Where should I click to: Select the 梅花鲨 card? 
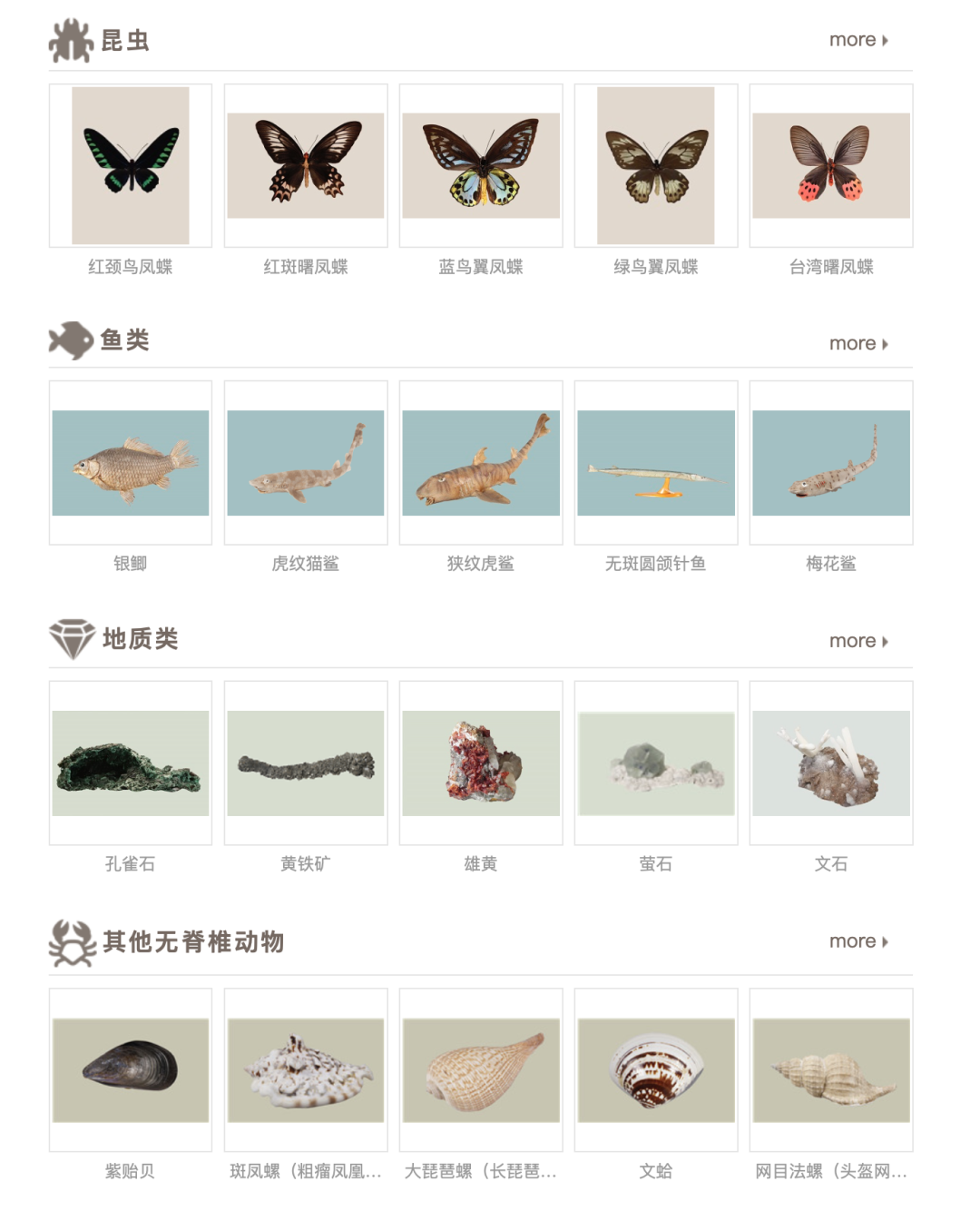[831, 463]
